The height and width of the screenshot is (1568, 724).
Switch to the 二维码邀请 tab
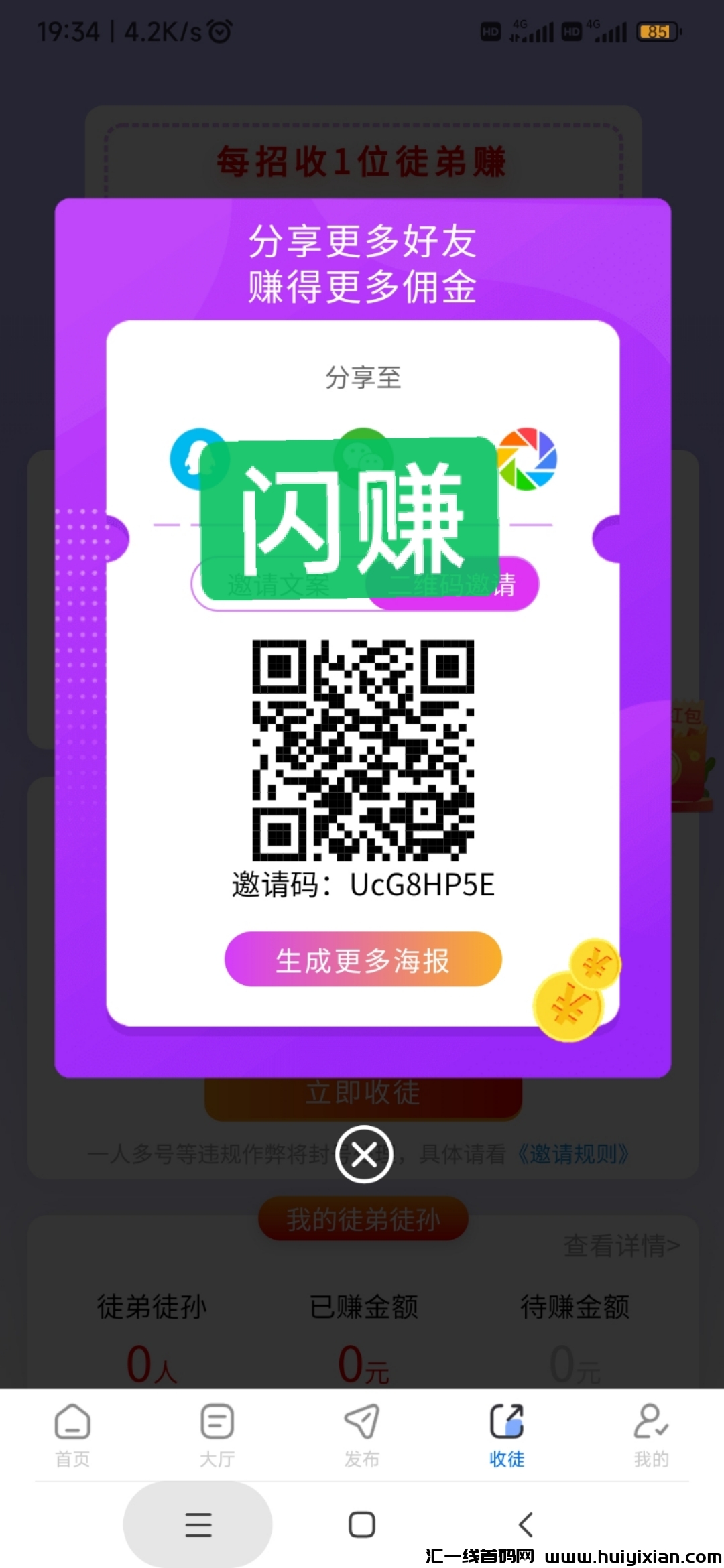(x=452, y=584)
